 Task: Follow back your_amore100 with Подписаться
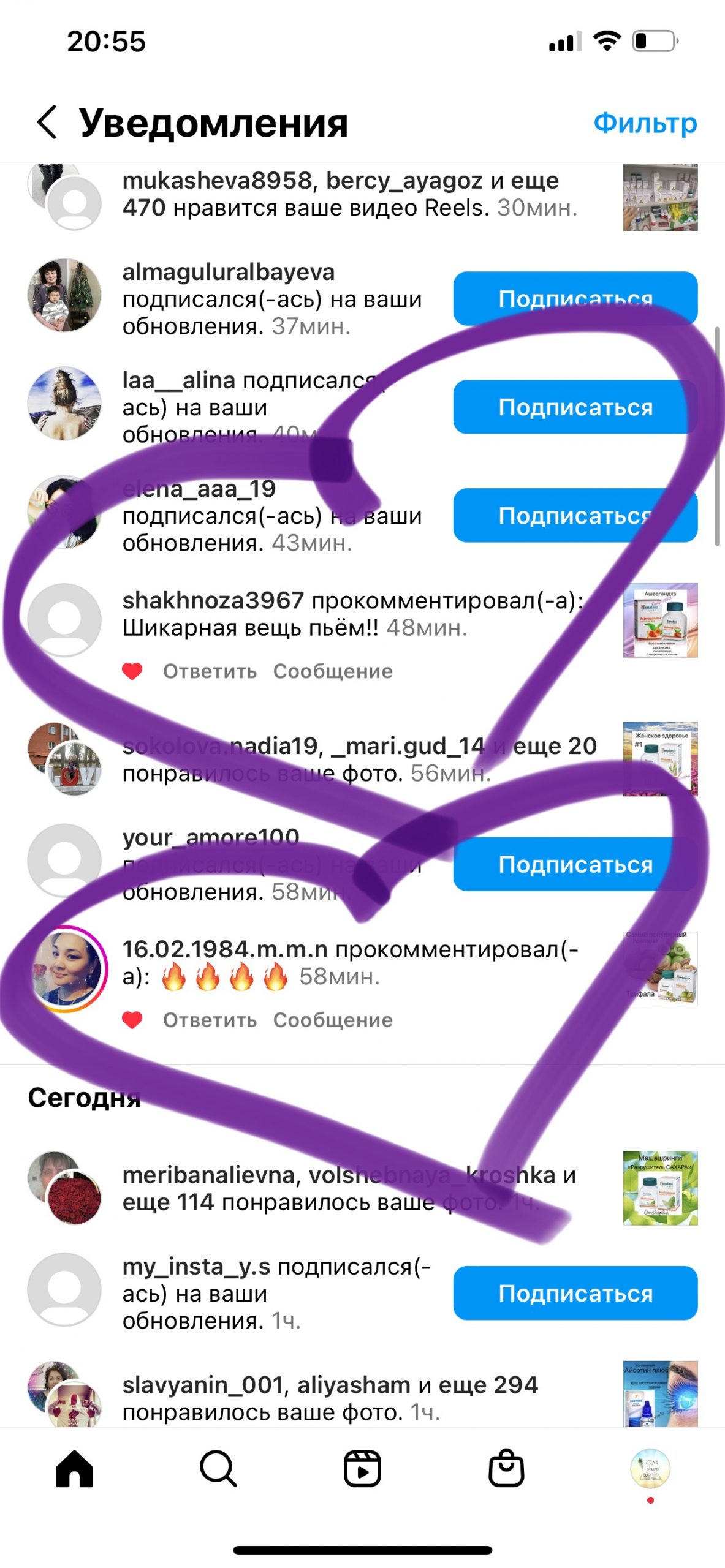(x=575, y=864)
